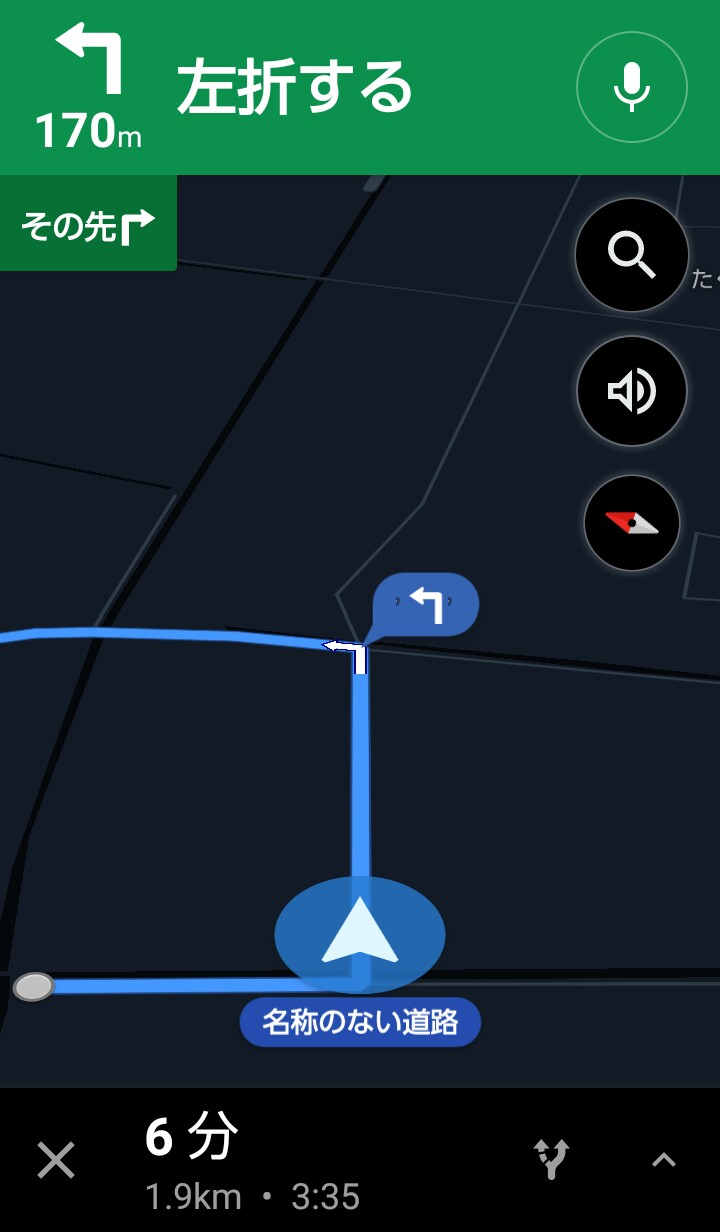
Task: Re-center on the current location arrow
Action: 360,933
